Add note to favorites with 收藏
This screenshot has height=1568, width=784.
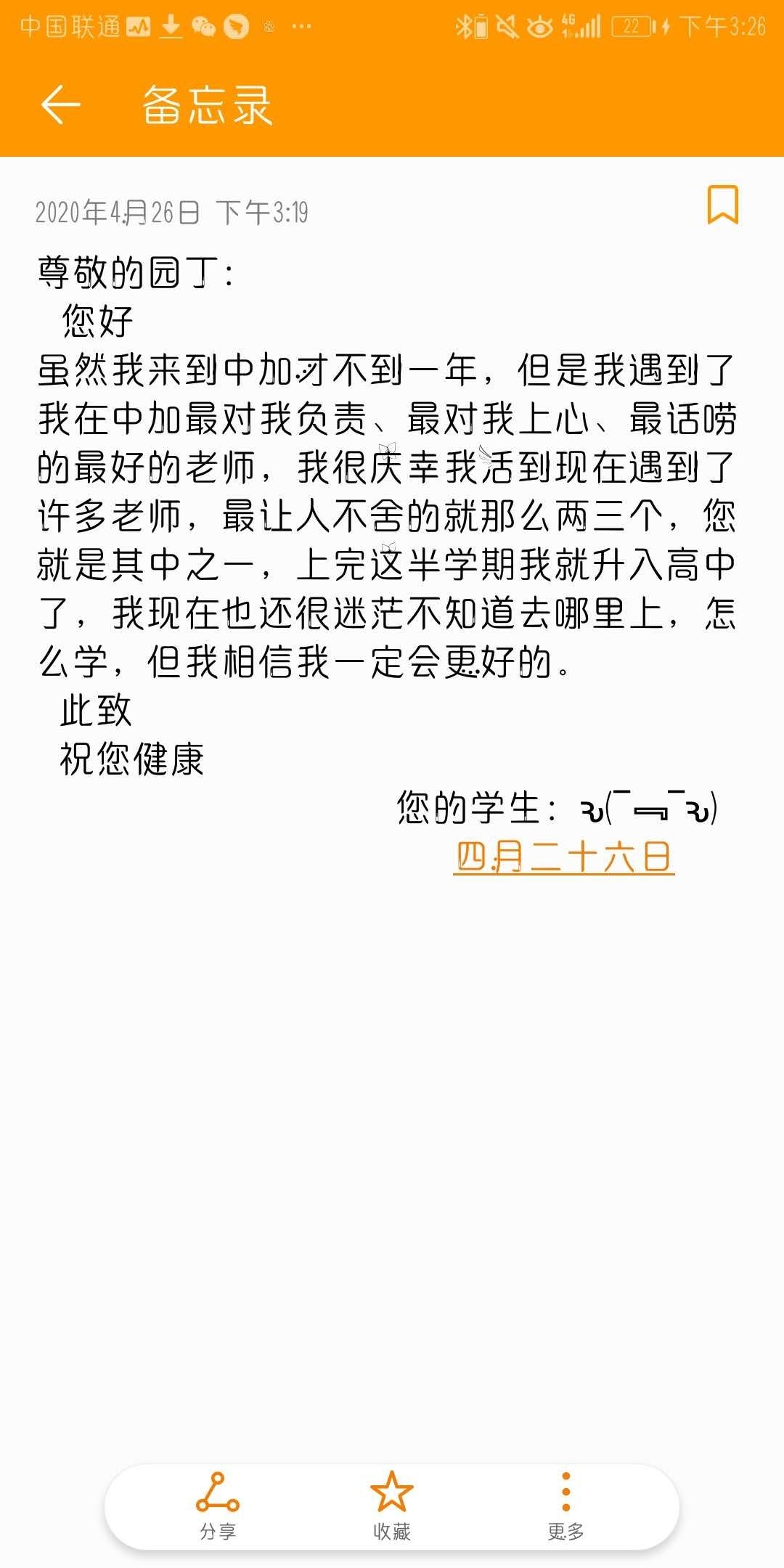[x=392, y=1506]
